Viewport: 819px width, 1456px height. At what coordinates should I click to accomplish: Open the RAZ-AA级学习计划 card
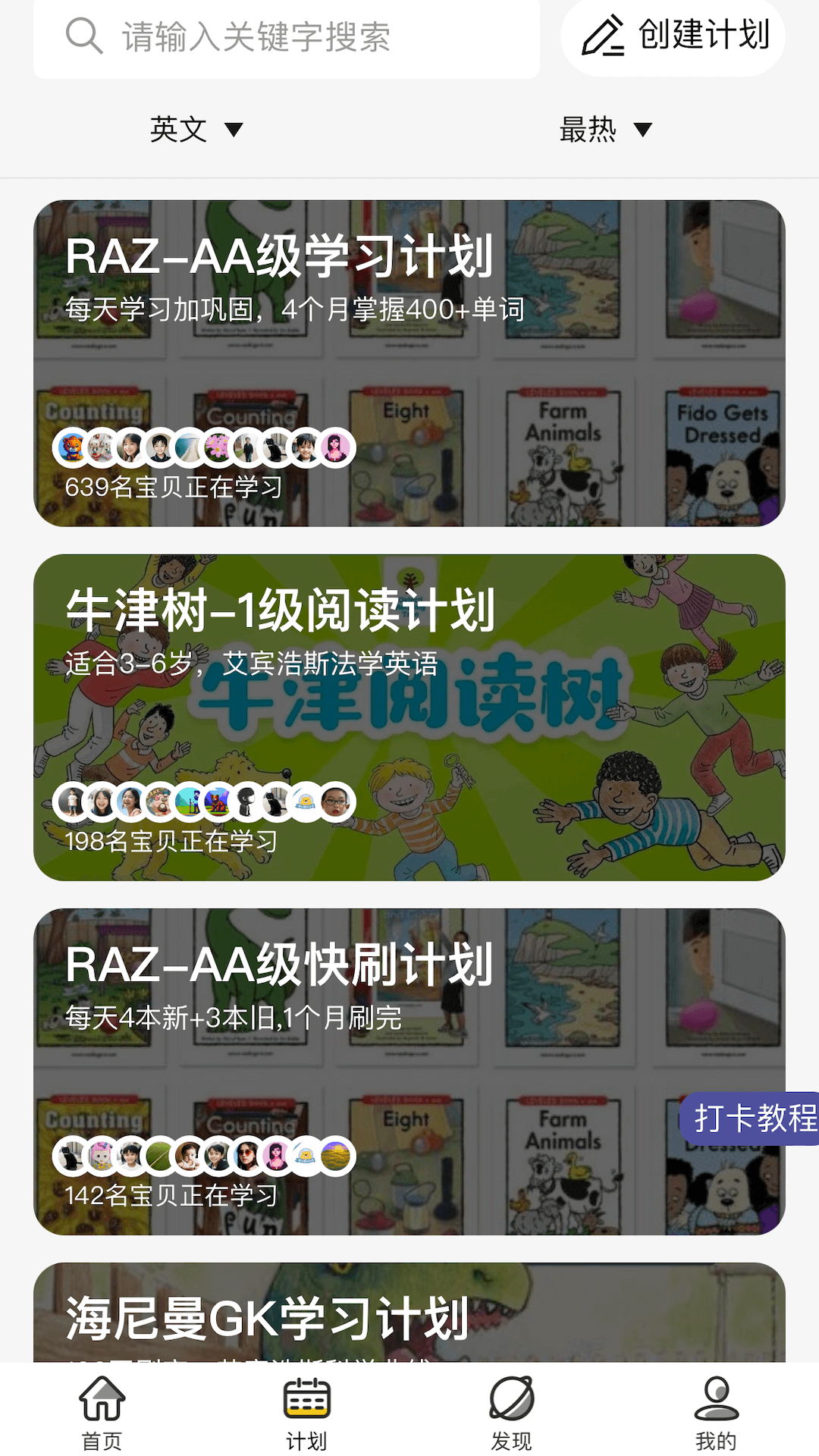point(409,362)
